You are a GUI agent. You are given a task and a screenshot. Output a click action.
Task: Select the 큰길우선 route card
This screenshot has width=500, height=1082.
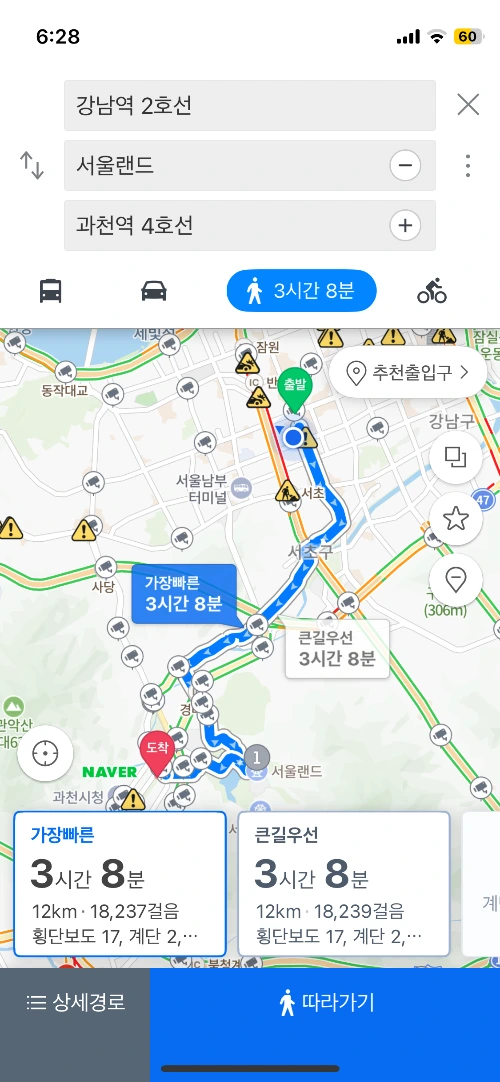pyautogui.click(x=344, y=884)
